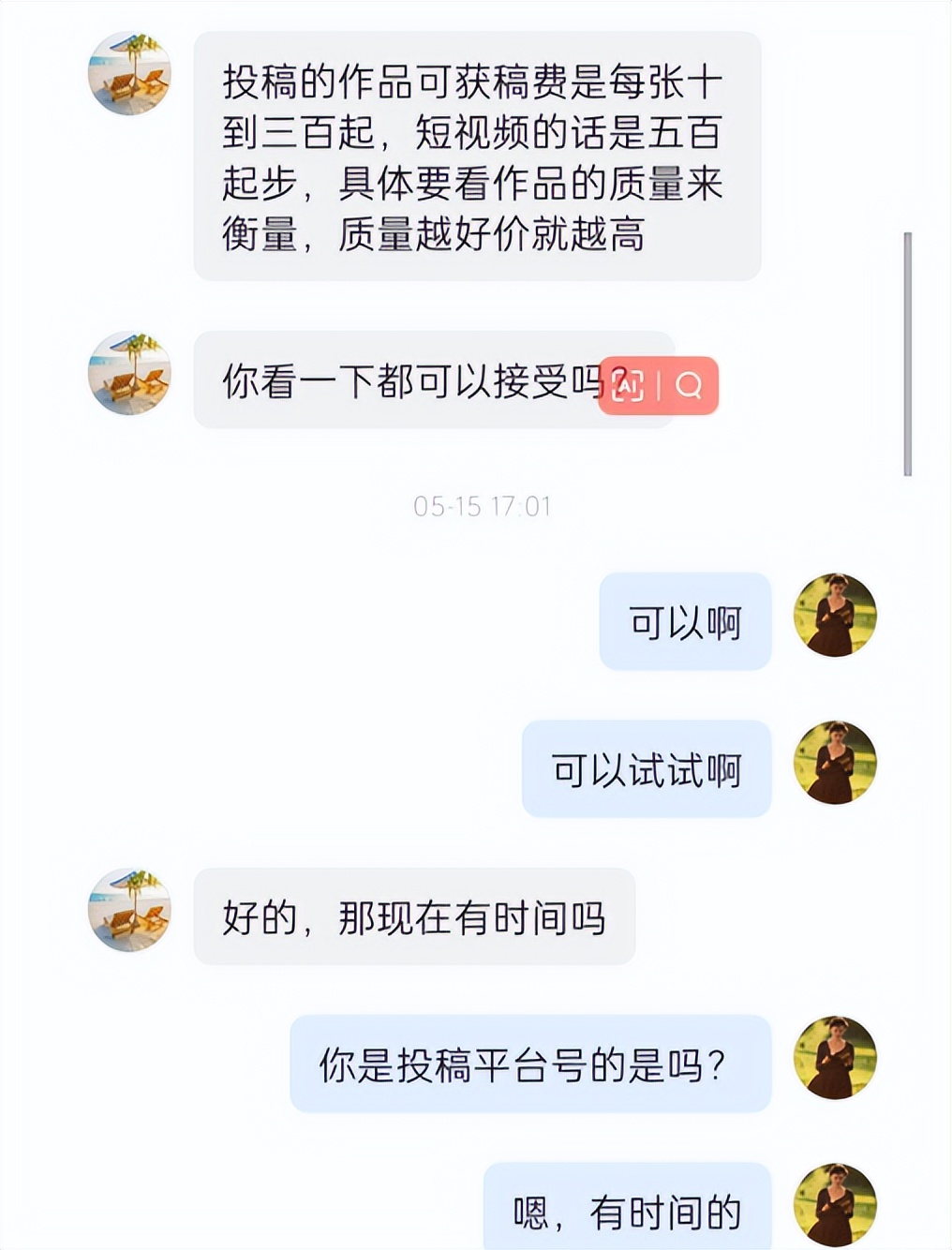Image resolution: width=952 pixels, height=1250 pixels.
Task: Open search with the magnifier icon
Action: click(691, 386)
